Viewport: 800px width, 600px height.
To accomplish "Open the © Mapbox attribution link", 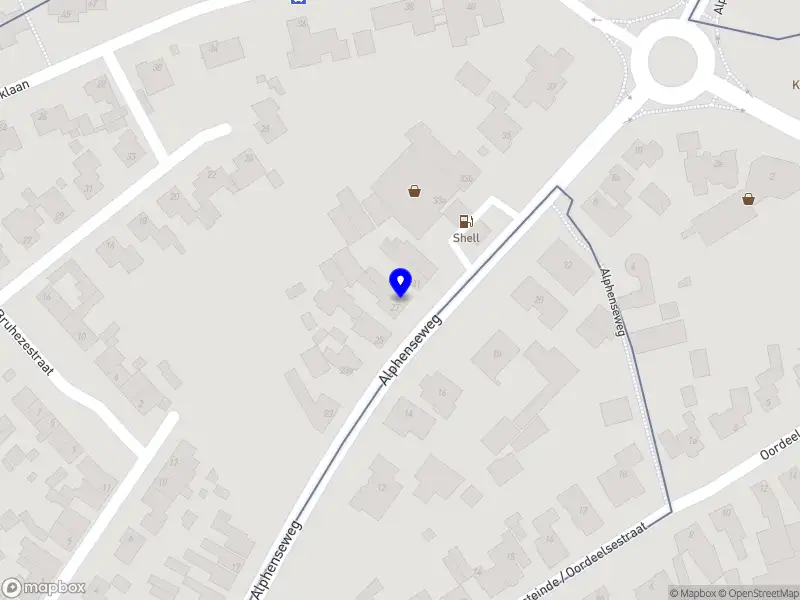I will tap(692, 593).
